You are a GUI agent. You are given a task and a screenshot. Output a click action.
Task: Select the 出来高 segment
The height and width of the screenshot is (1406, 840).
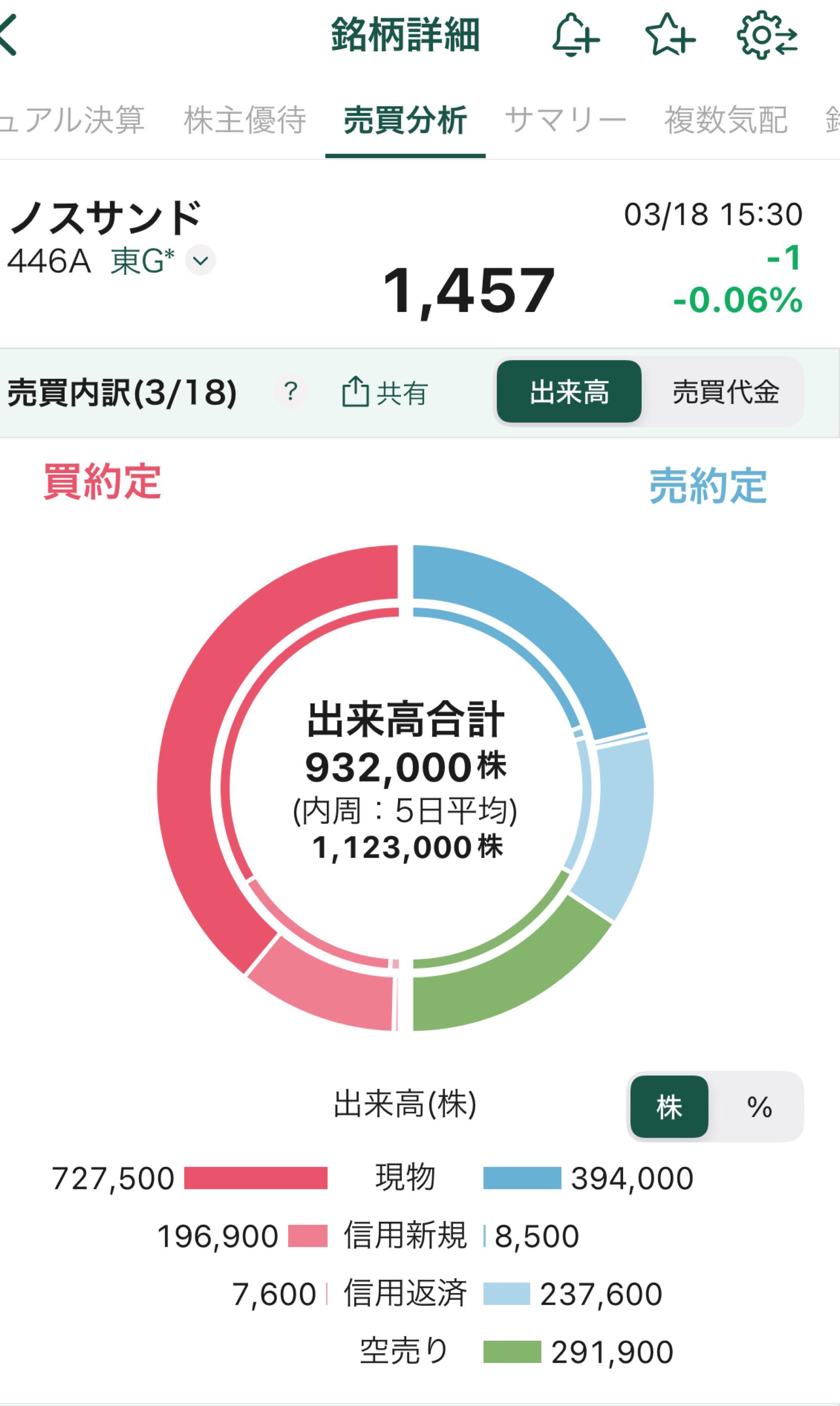[x=569, y=392]
